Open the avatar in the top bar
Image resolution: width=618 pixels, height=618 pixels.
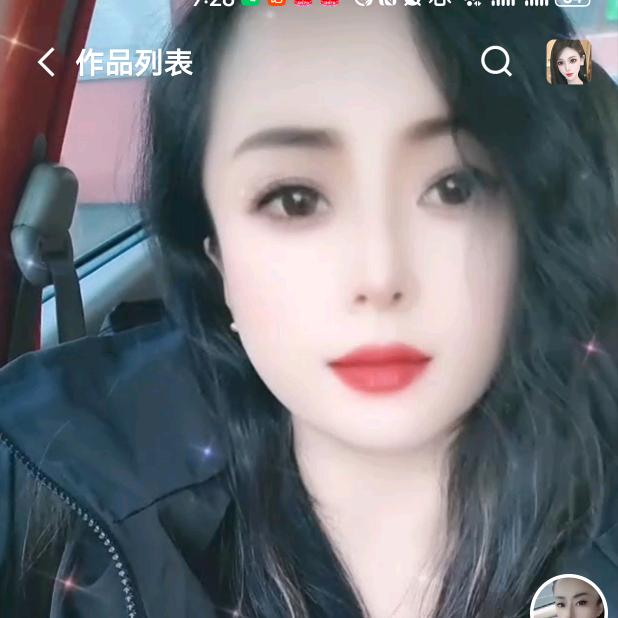568,62
